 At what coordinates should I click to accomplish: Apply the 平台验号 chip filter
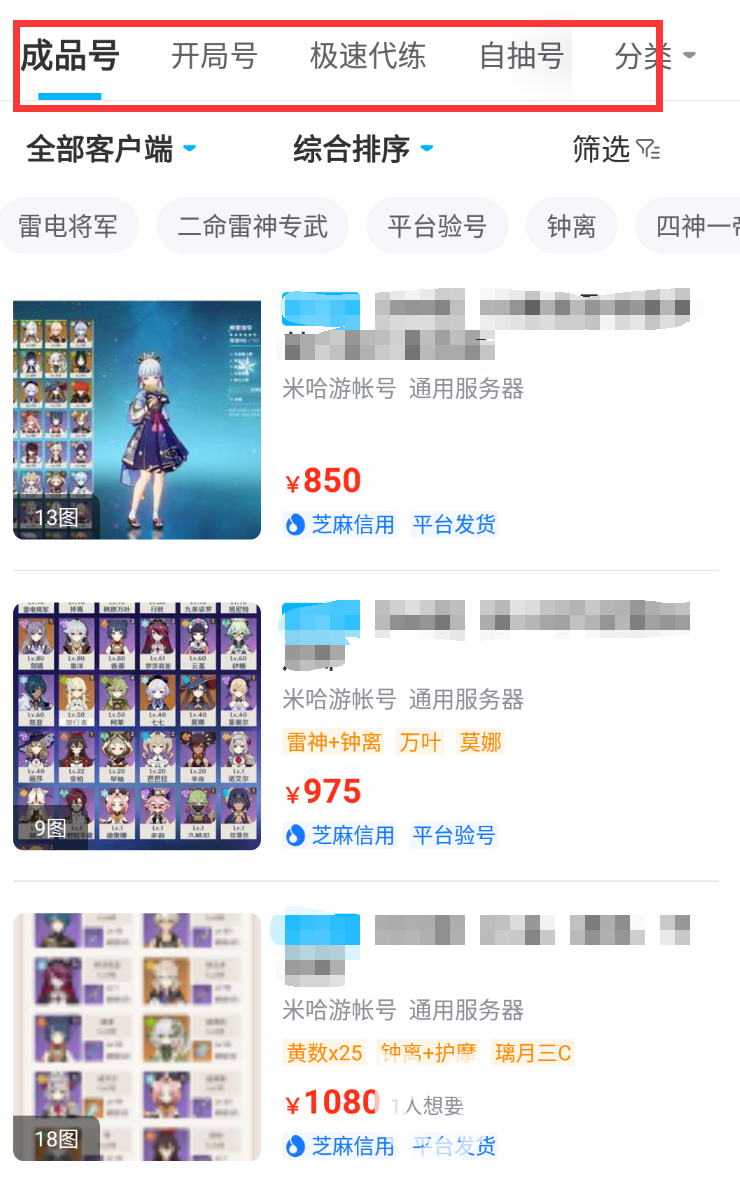pyautogui.click(x=437, y=226)
